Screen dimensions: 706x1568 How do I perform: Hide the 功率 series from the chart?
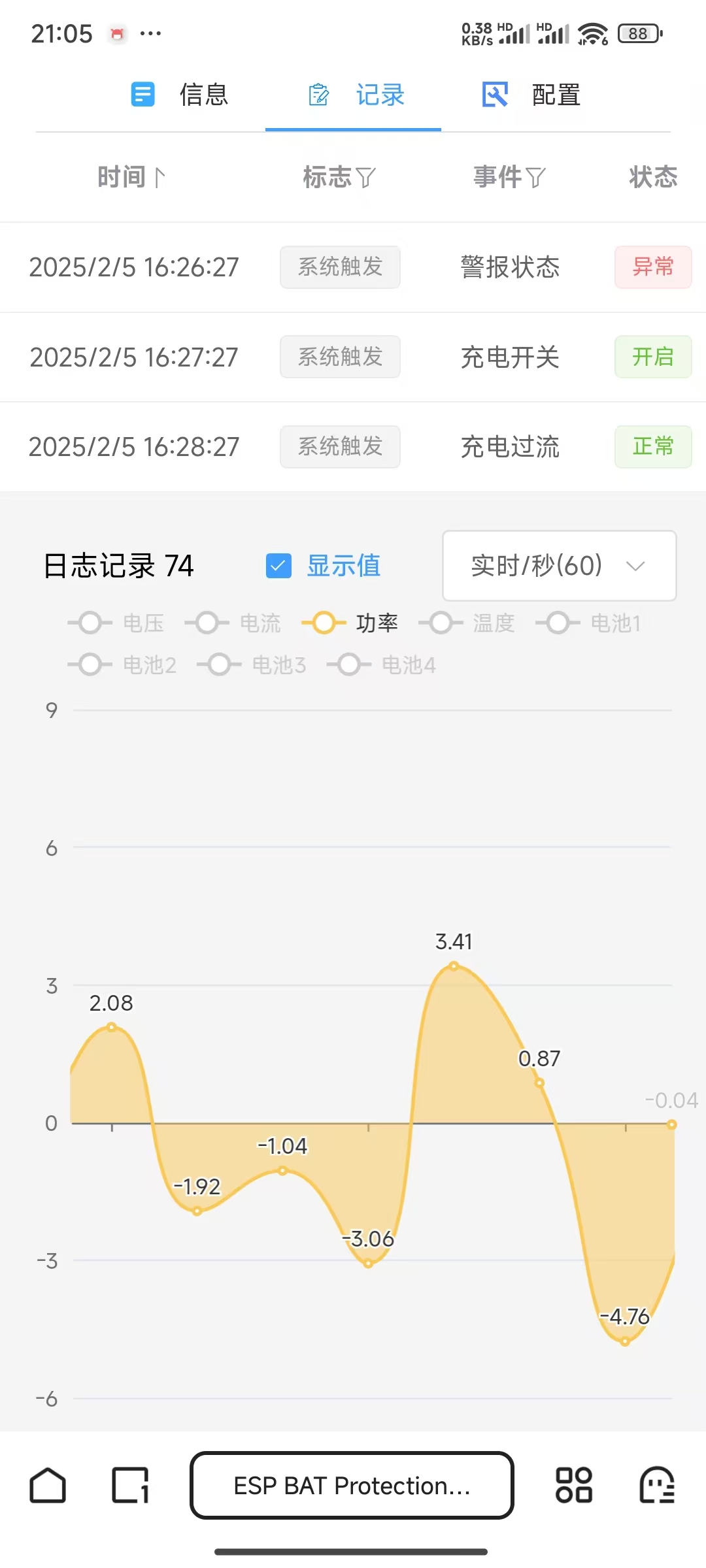click(x=350, y=623)
